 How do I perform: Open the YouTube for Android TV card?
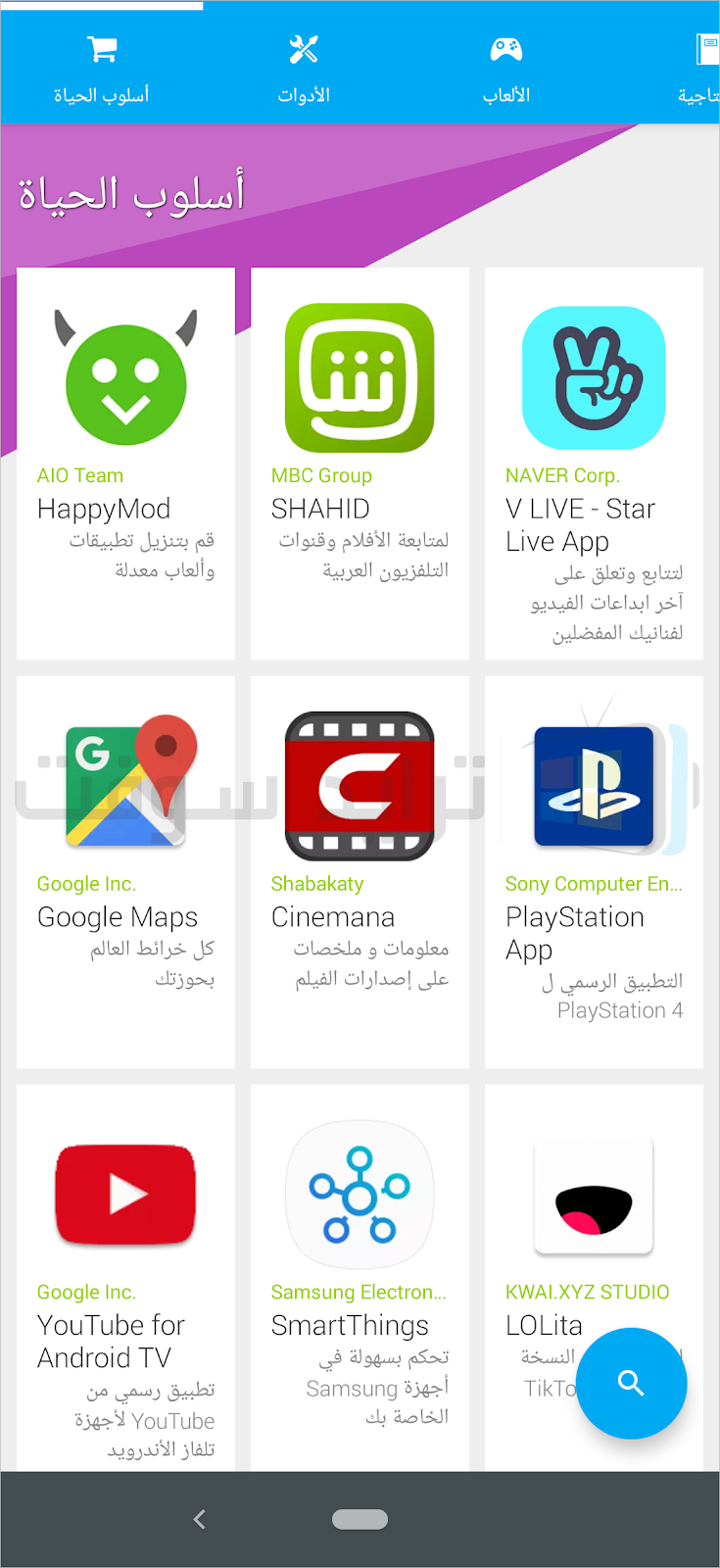pos(126,1274)
